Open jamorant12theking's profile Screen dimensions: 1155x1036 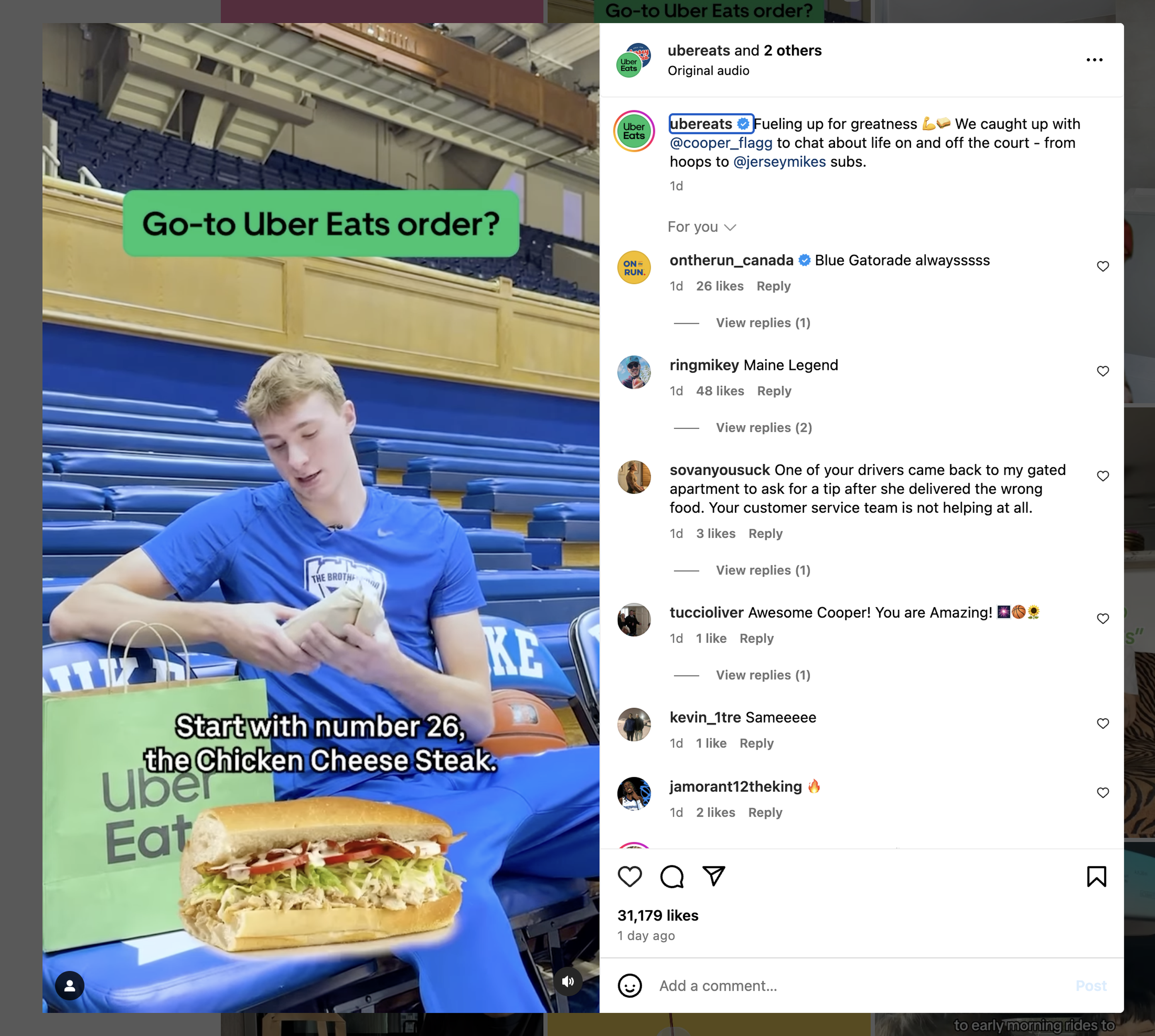pos(735,786)
